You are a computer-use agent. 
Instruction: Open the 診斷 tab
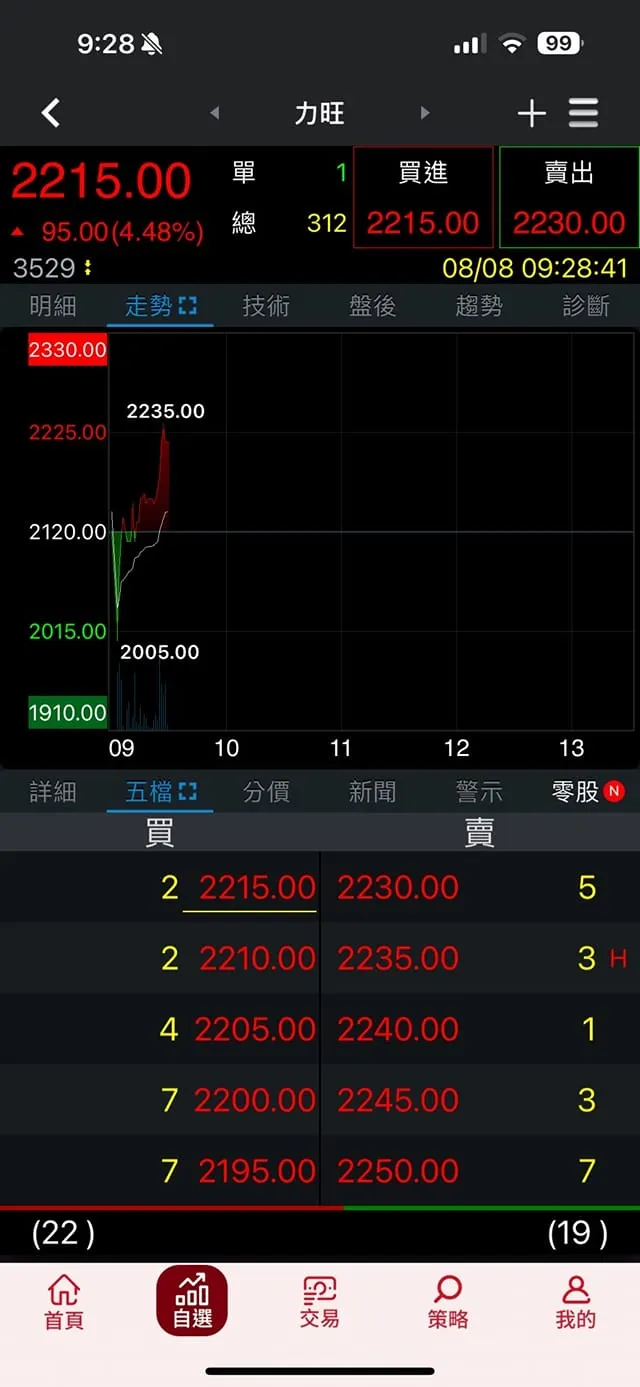click(586, 306)
